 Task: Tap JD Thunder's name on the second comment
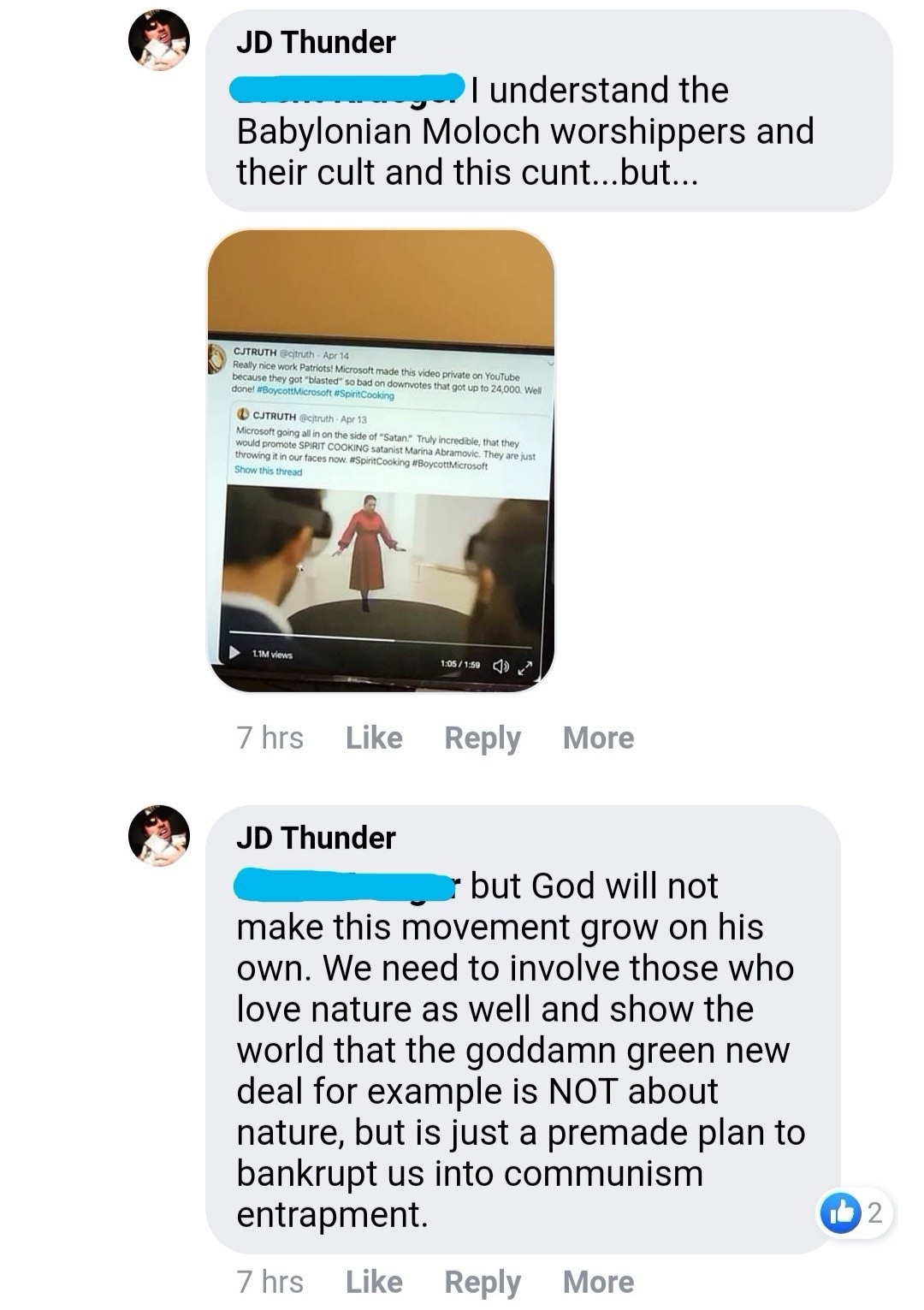316,838
